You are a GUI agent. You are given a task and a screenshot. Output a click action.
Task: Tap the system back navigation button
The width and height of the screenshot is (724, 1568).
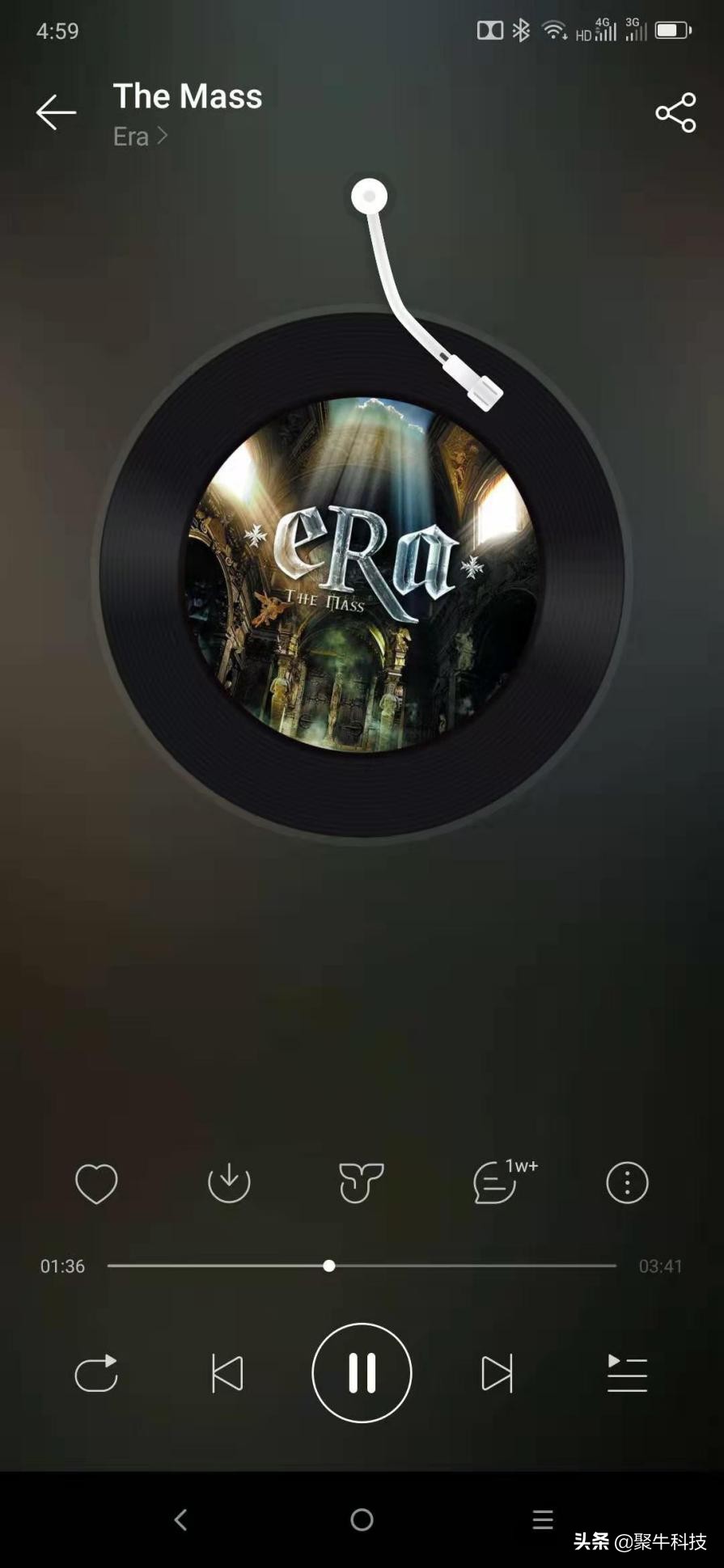(x=180, y=1519)
